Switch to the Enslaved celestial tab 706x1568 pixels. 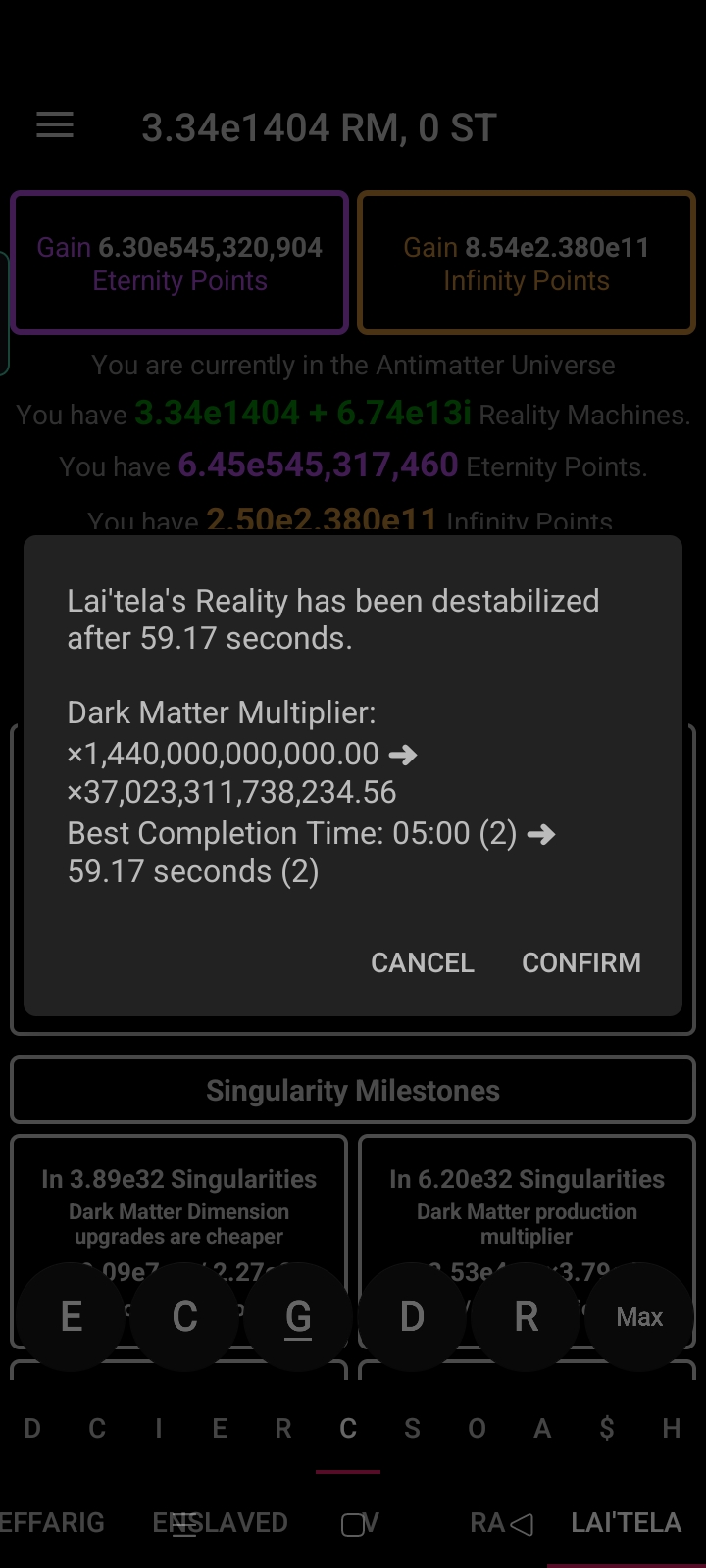click(x=222, y=1522)
